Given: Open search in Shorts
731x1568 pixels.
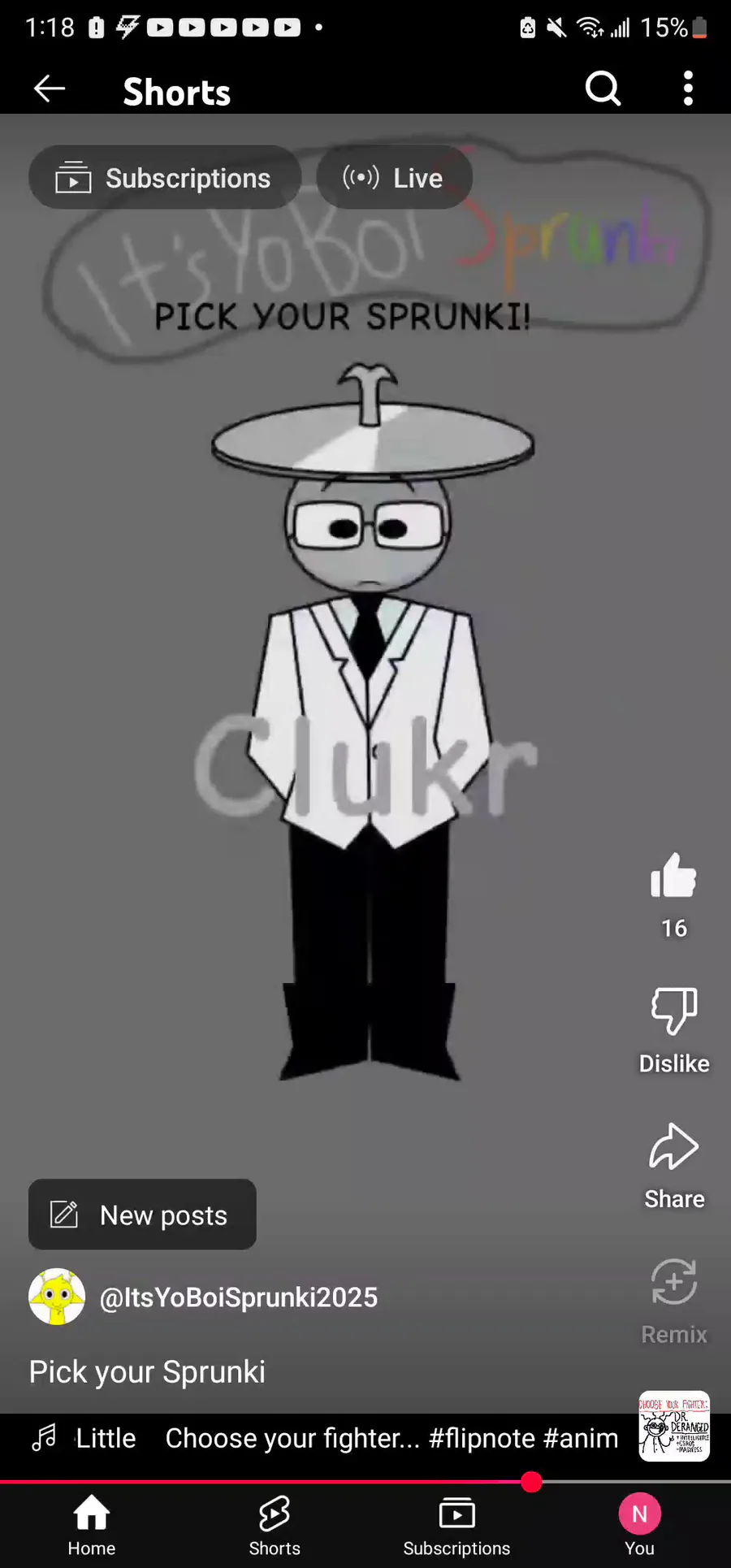Looking at the screenshot, I should (x=603, y=89).
